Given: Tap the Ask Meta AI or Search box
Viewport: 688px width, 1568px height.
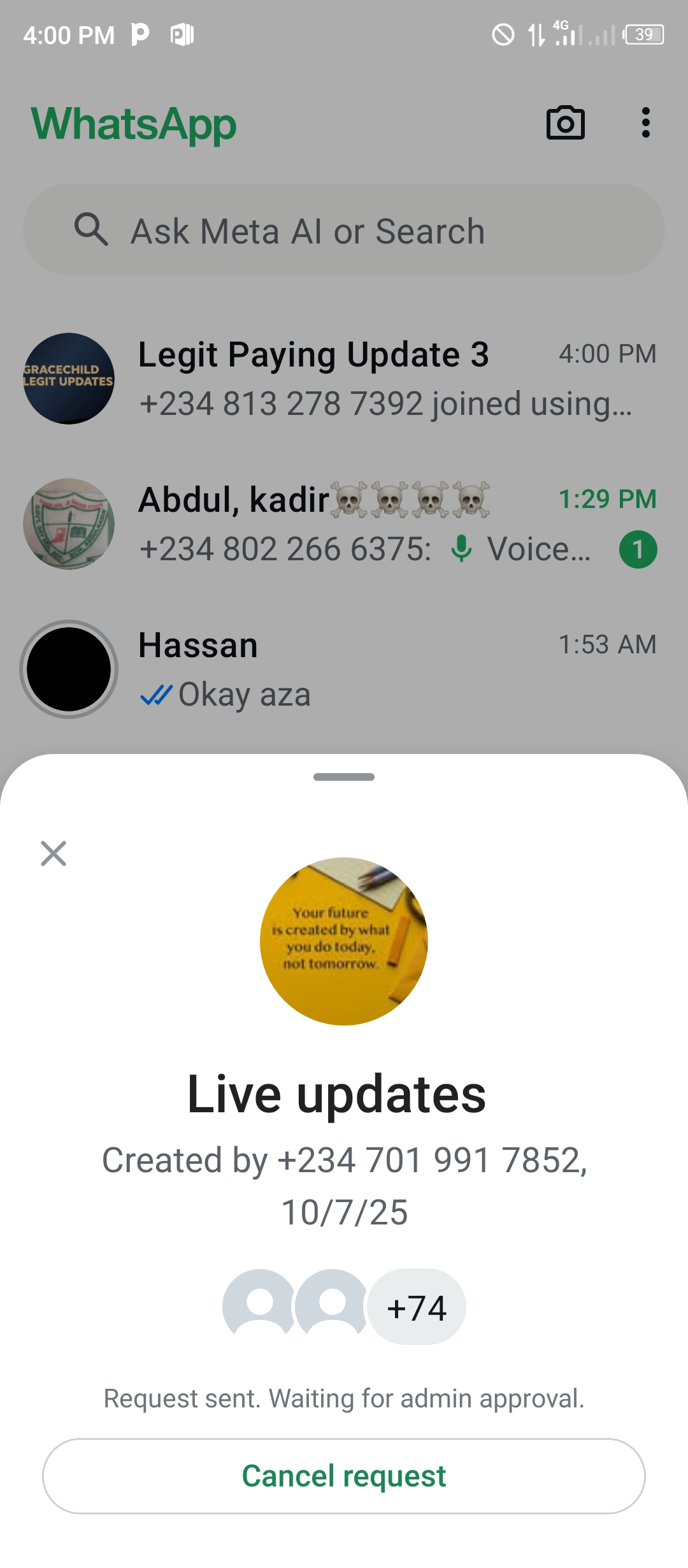Looking at the screenshot, I should [344, 230].
